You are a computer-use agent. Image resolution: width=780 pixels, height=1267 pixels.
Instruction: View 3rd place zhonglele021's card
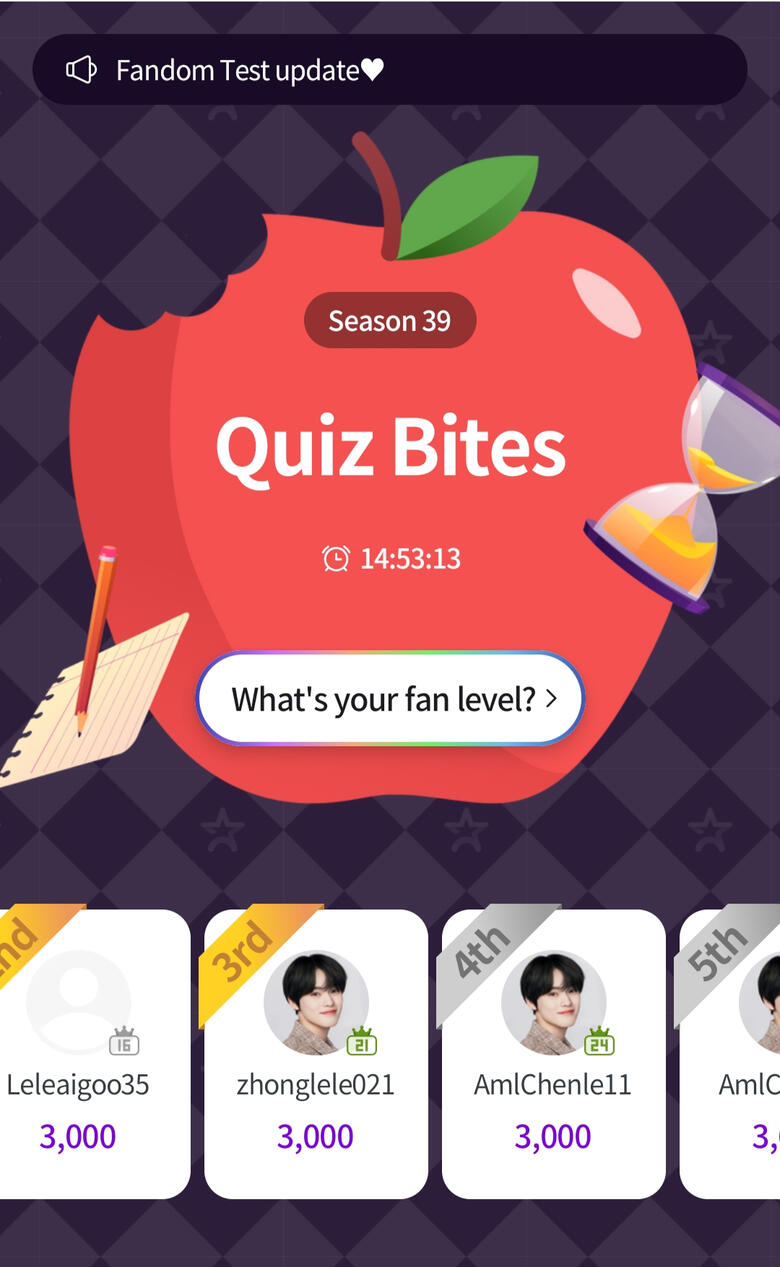[316, 1053]
